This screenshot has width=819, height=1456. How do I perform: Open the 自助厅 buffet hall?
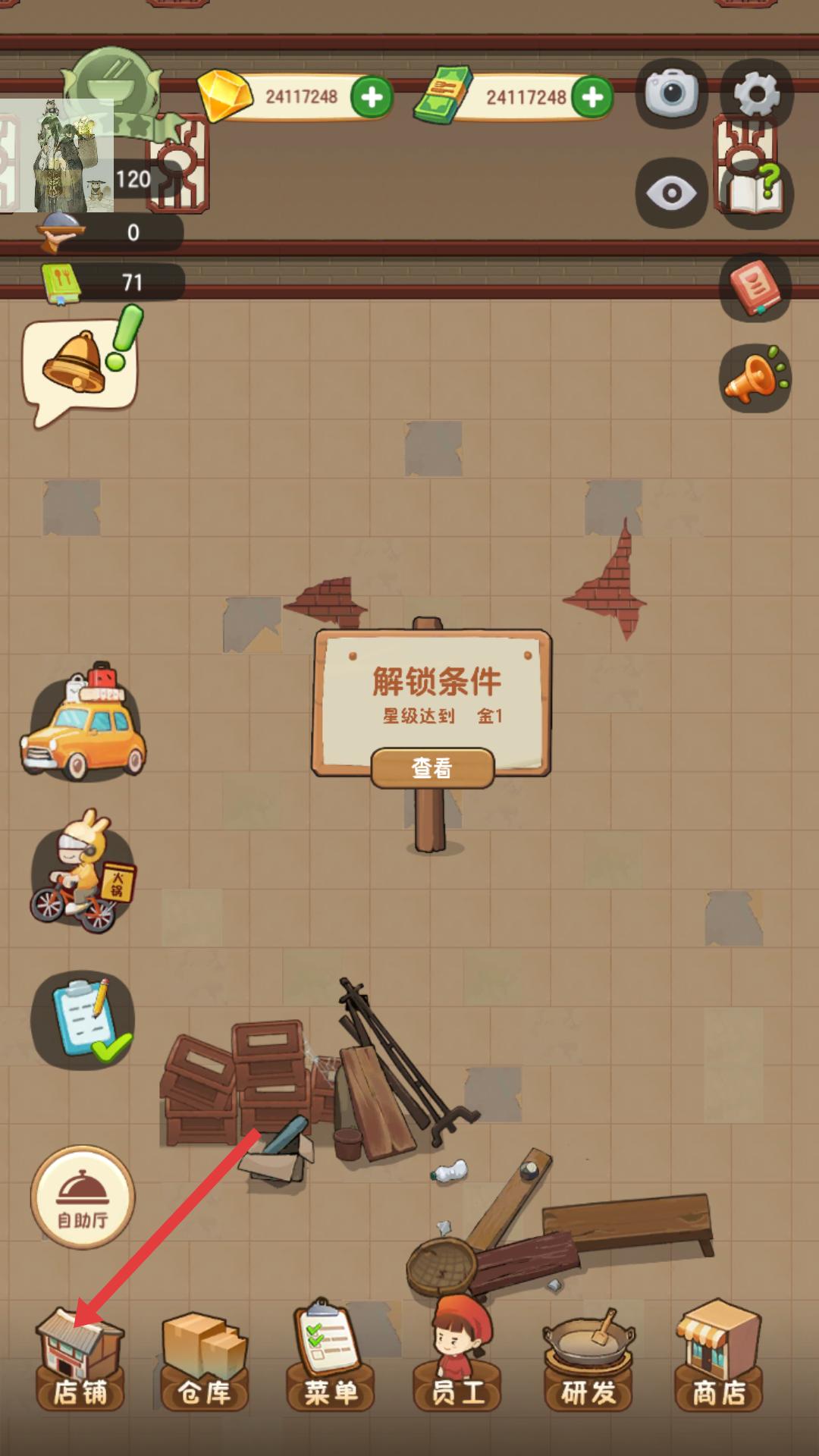(83, 1197)
